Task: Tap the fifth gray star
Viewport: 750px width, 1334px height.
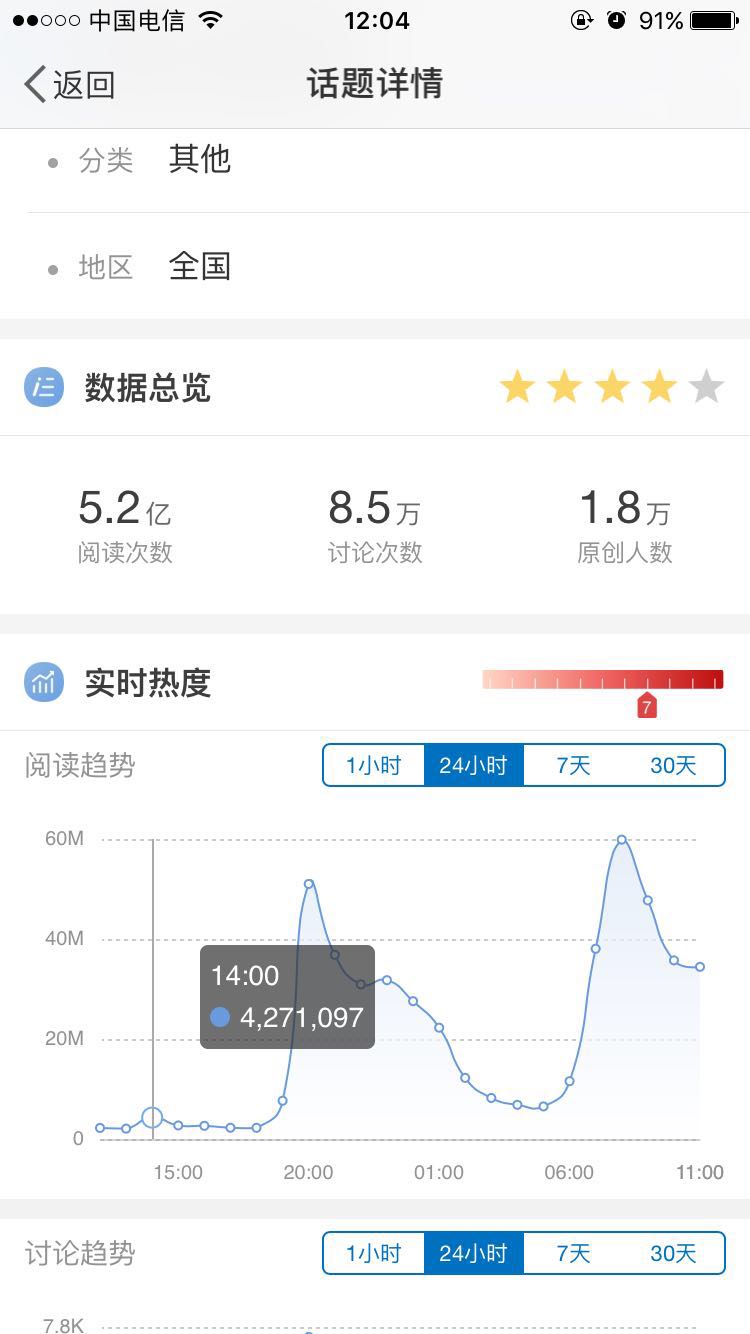Action: [706, 385]
